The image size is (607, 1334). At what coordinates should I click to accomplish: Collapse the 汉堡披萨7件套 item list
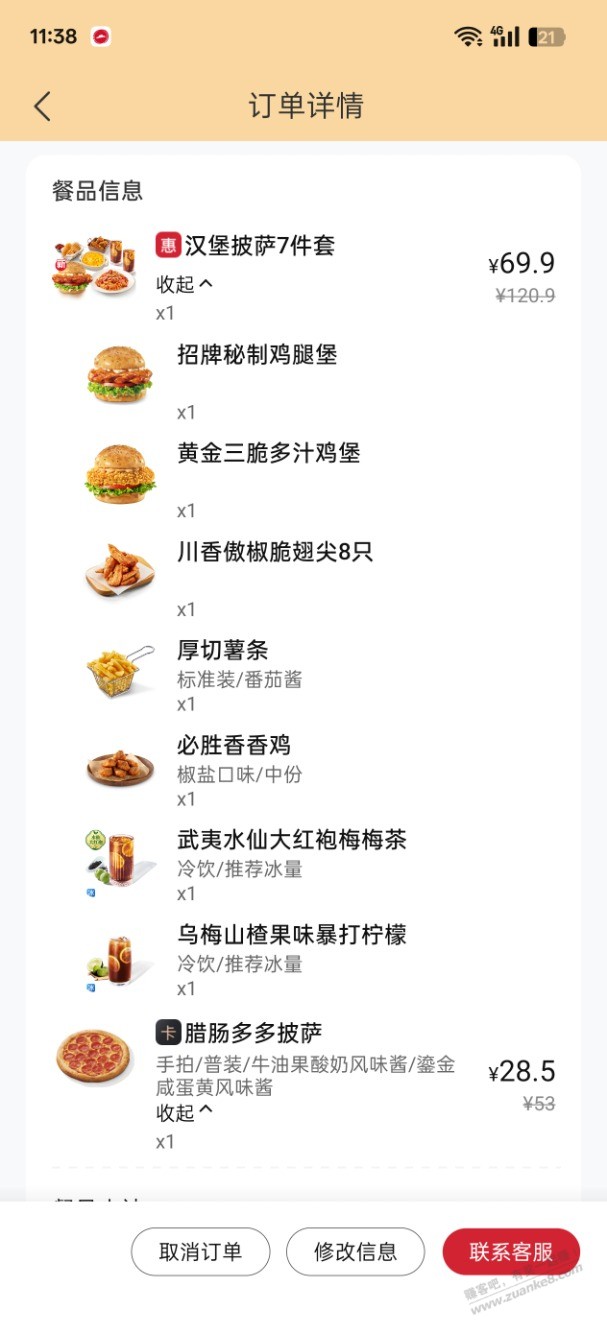pos(185,284)
